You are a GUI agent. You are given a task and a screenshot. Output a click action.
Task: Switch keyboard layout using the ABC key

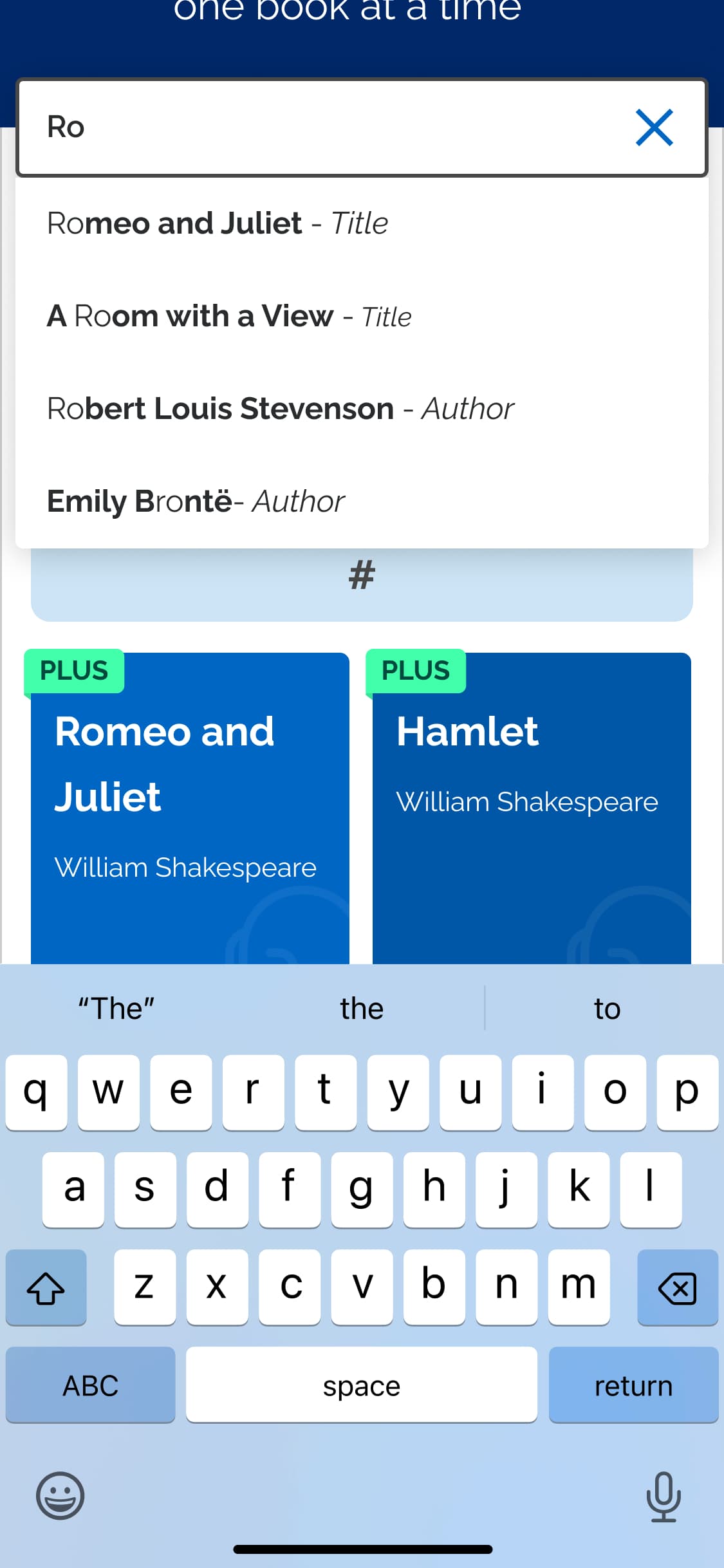click(x=90, y=1385)
